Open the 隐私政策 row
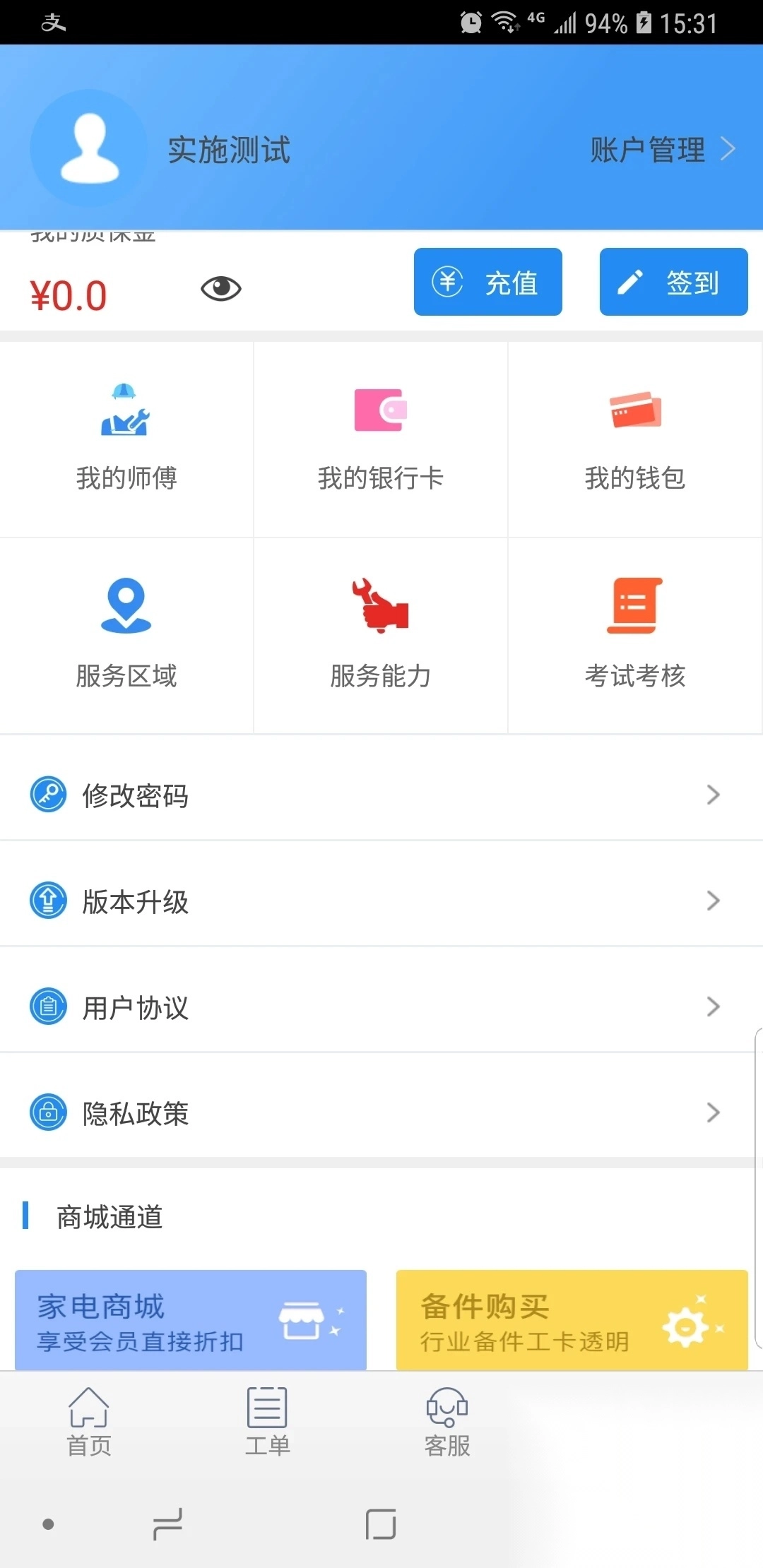Viewport: 763px width, 1568px height. (x=381, y=1113)
